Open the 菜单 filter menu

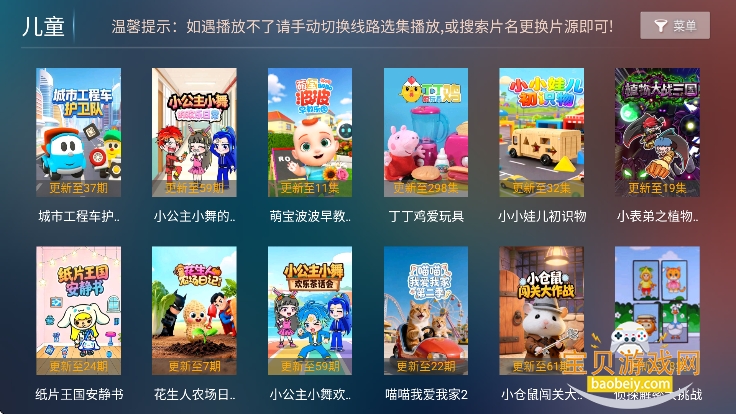(x=674, y=26)
